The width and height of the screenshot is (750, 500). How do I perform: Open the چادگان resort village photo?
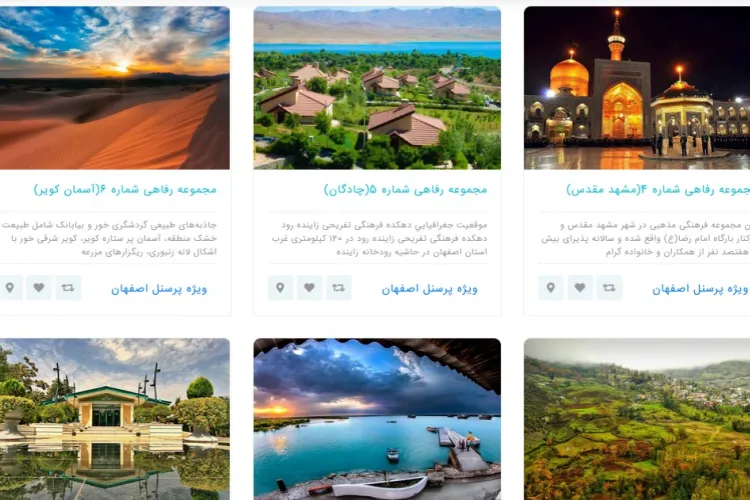click(377, 88)
